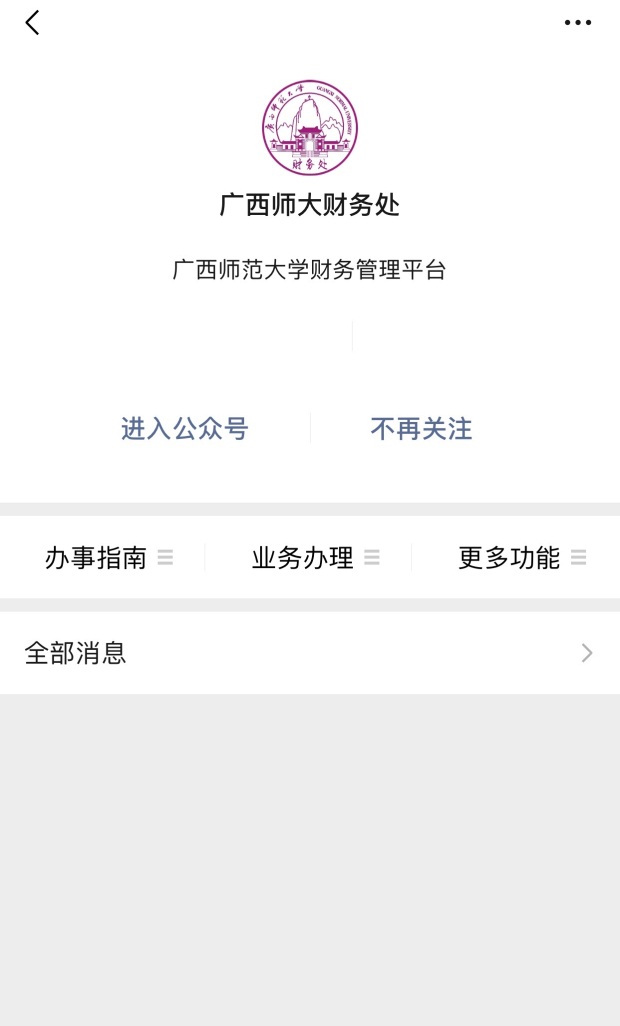620x1026 pixels.
Task: Expand the 业务办理 menu
Action: [x=315, y=557]
